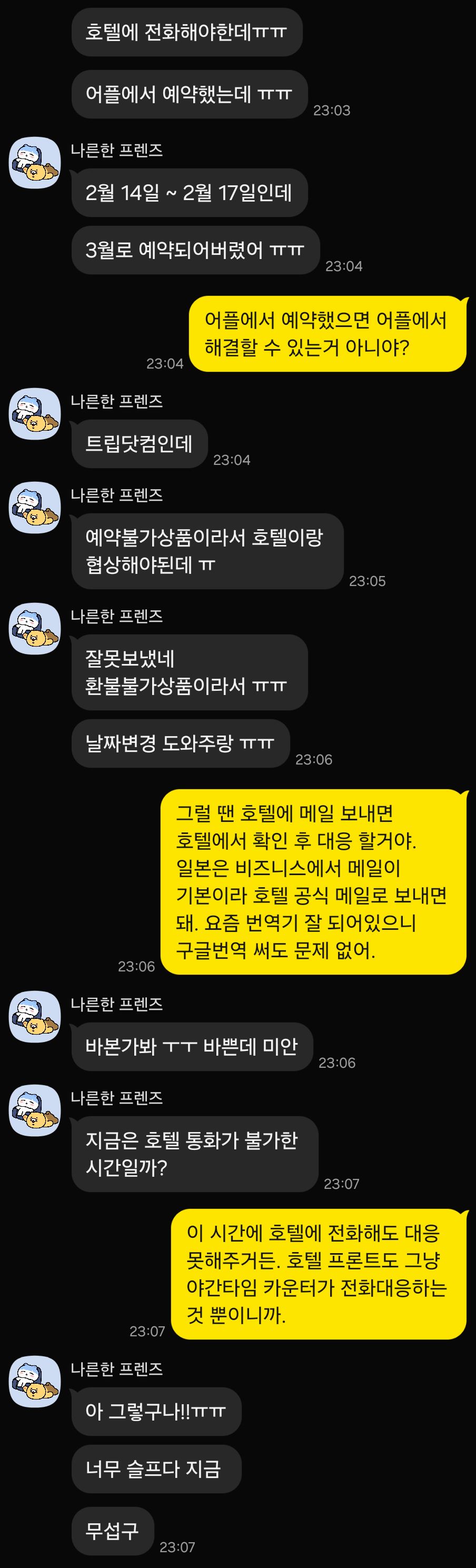Screen dimensions: 476x1568
Task: Tap the avatar beside the '트립닷컴인데' message
Action: (35, 414)
